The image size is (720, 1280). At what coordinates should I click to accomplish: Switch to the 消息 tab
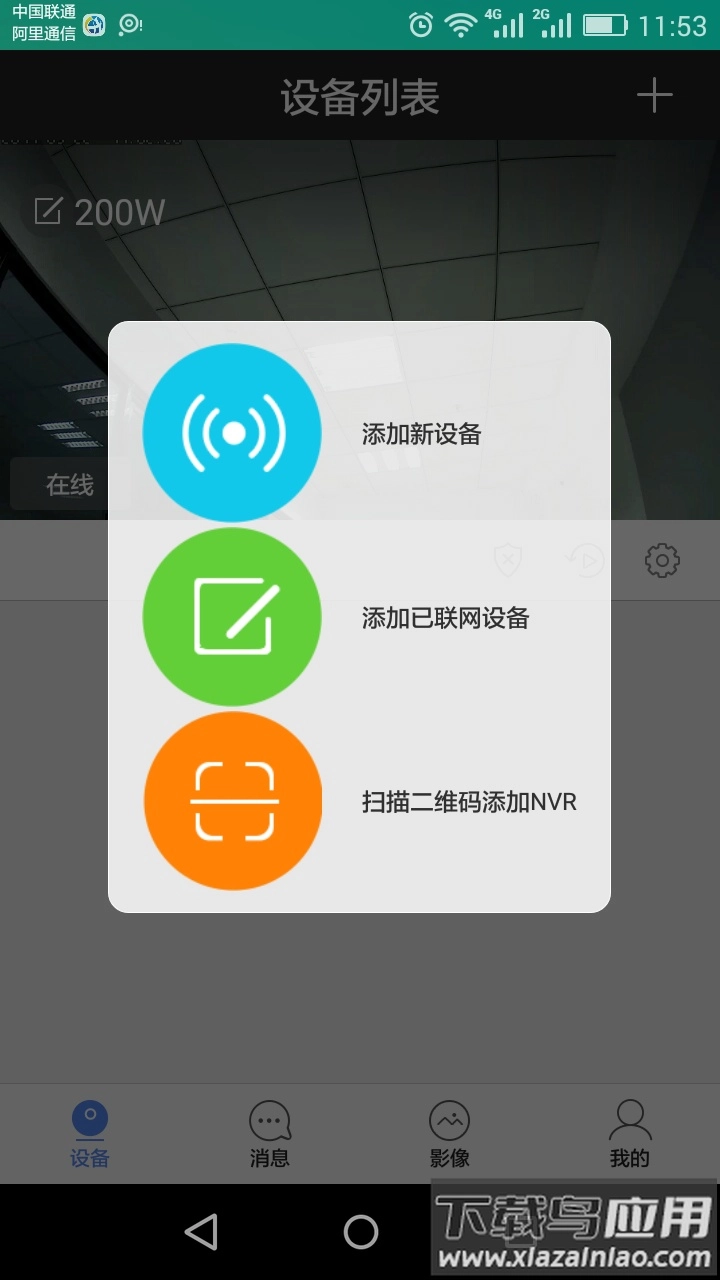270,1135
